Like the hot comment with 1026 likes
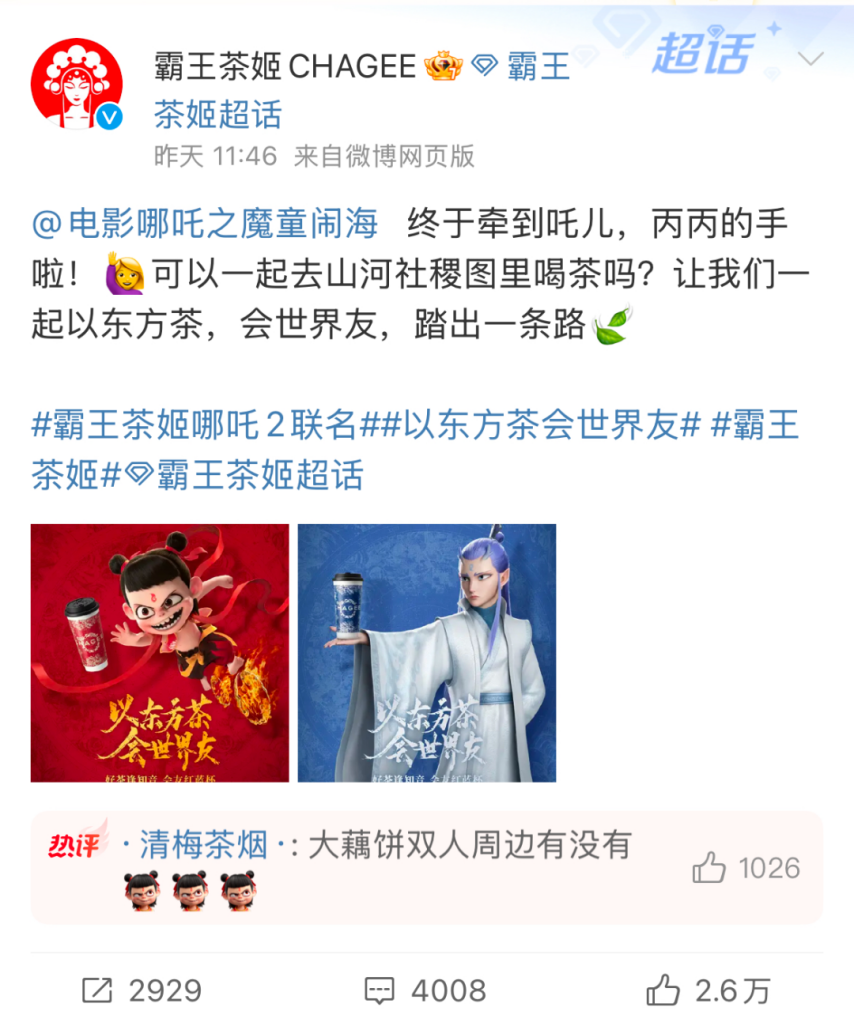The image size is (854, 1026). pyautogui.click(x=709, y=867)
